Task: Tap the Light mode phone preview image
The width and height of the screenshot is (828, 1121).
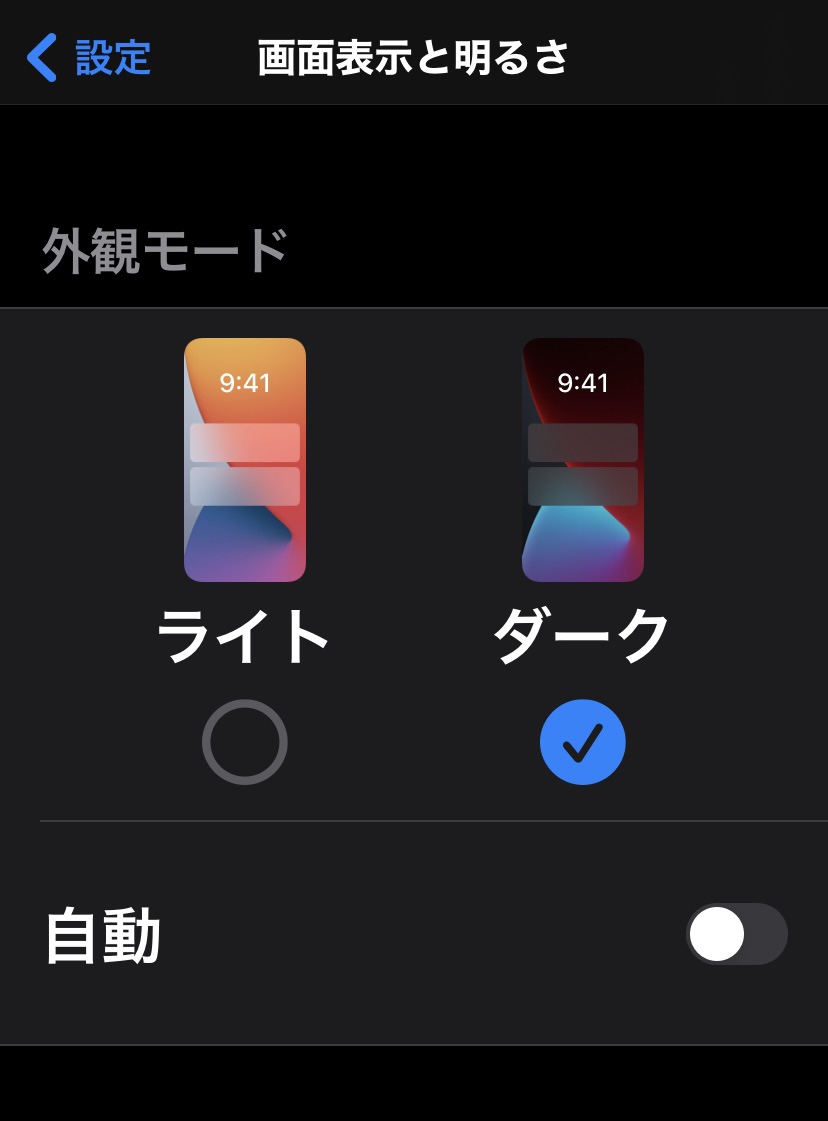Action: [x=244, y=460]
